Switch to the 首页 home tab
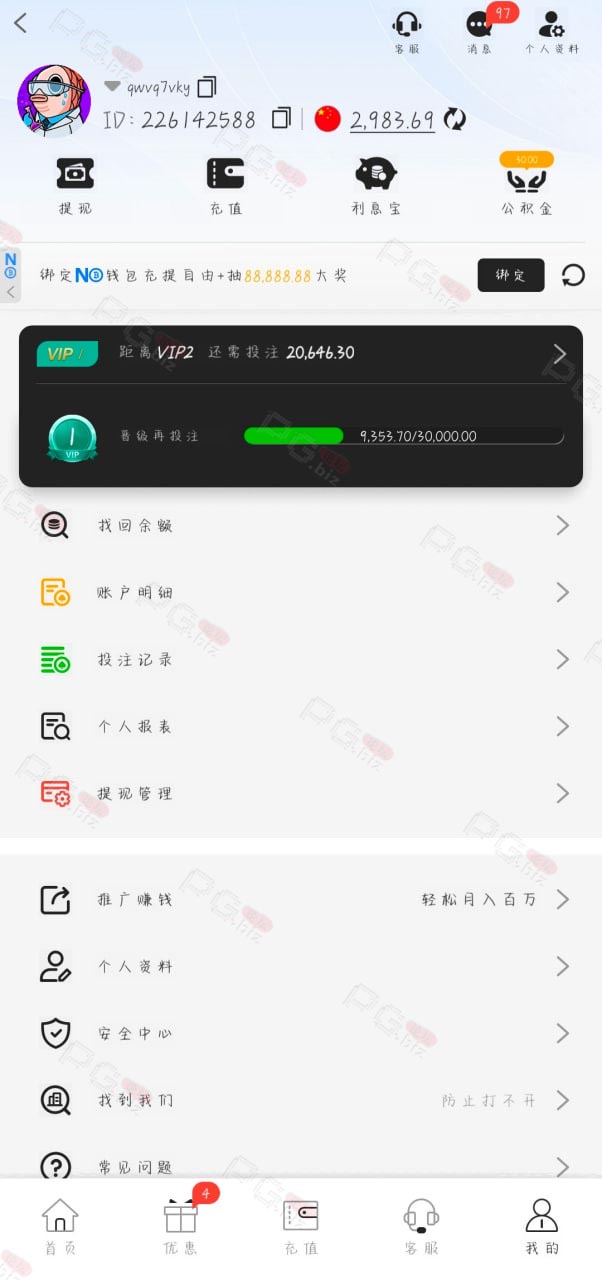602x1280 pixels. pyautogui.click(x=60, y=1227)
